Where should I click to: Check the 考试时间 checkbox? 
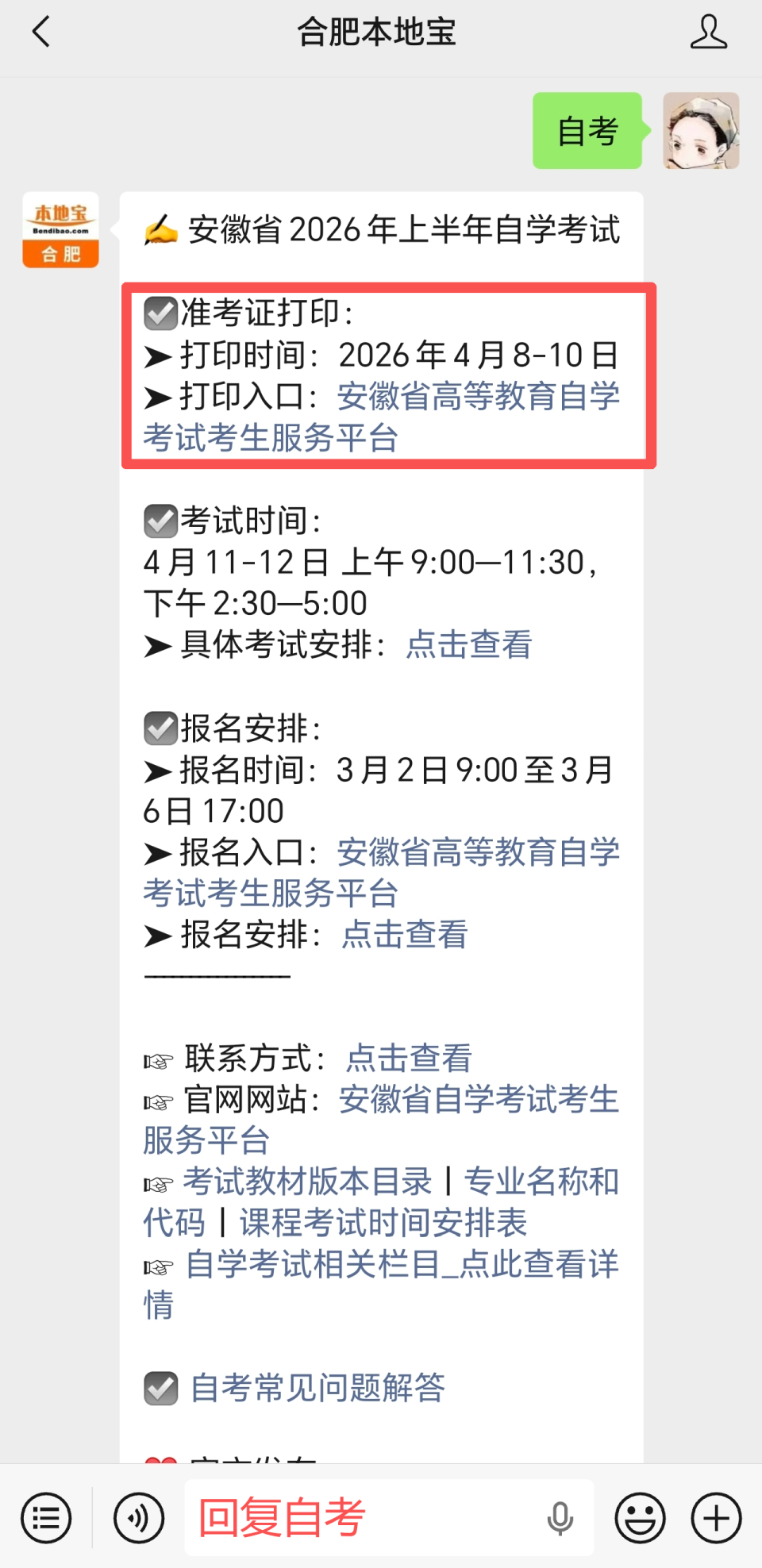click(161, 521)
